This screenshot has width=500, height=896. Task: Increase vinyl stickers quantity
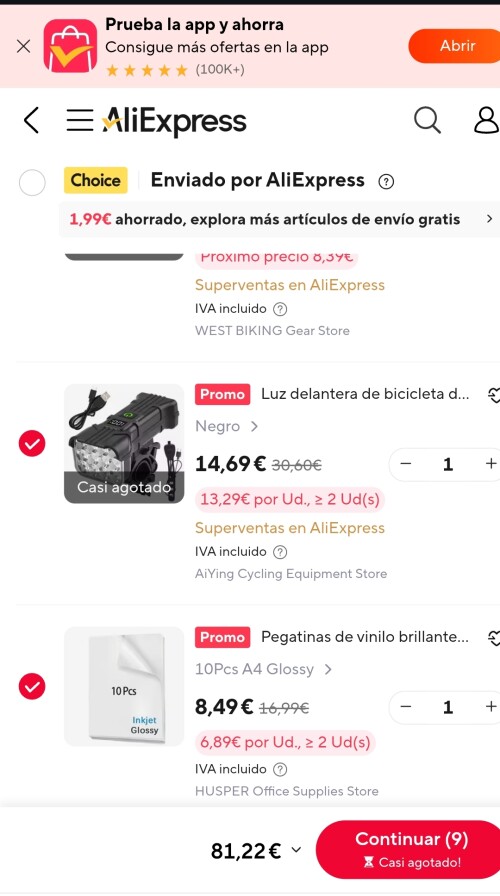(x=490, y=707)
